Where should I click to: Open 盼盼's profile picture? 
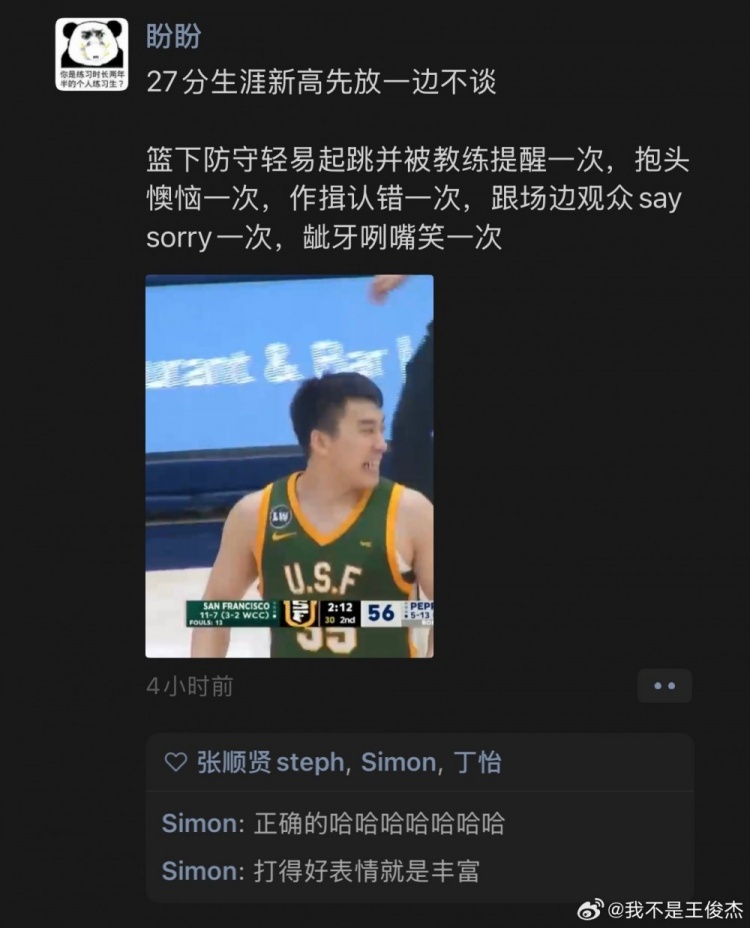(91, 54)
